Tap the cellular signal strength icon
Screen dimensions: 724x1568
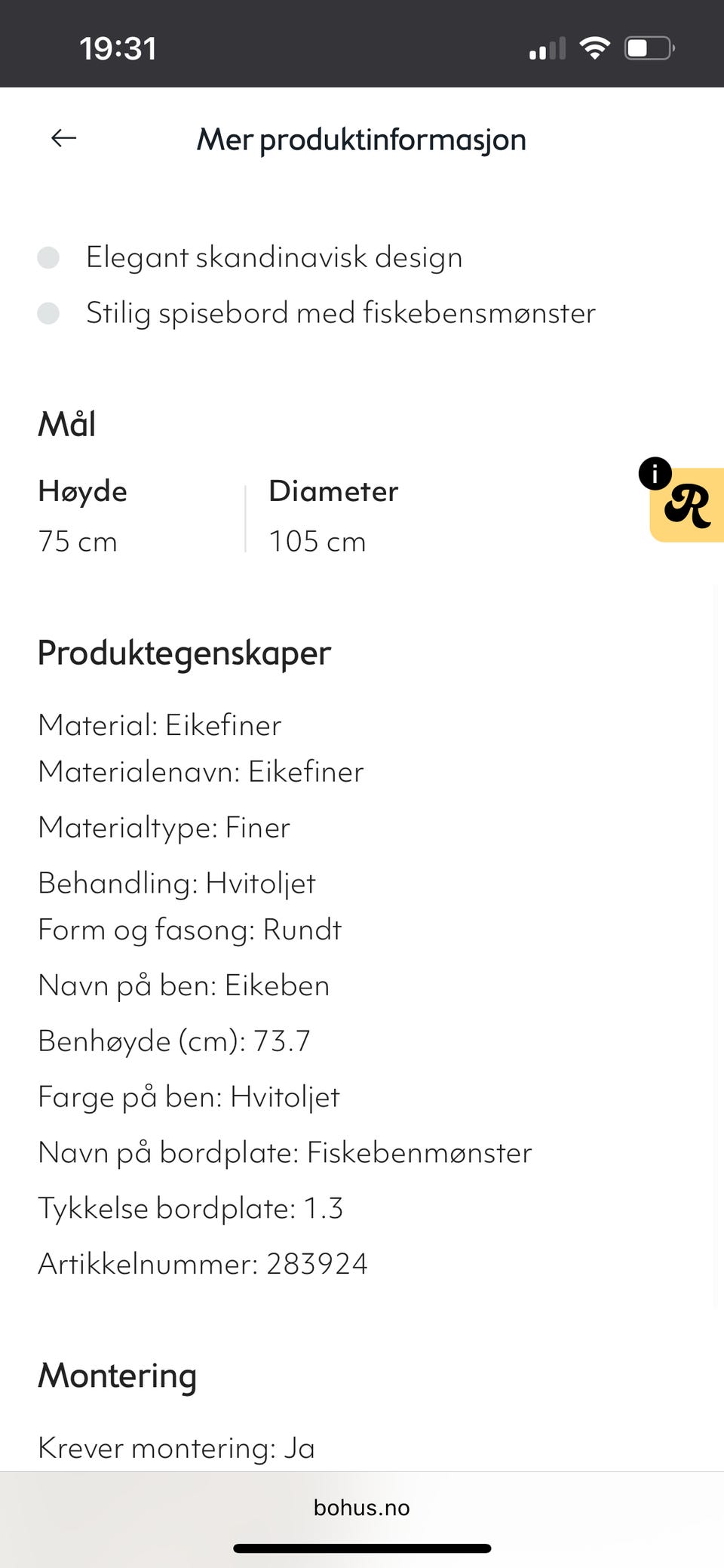pyautogui.click(x=545, y=48)
